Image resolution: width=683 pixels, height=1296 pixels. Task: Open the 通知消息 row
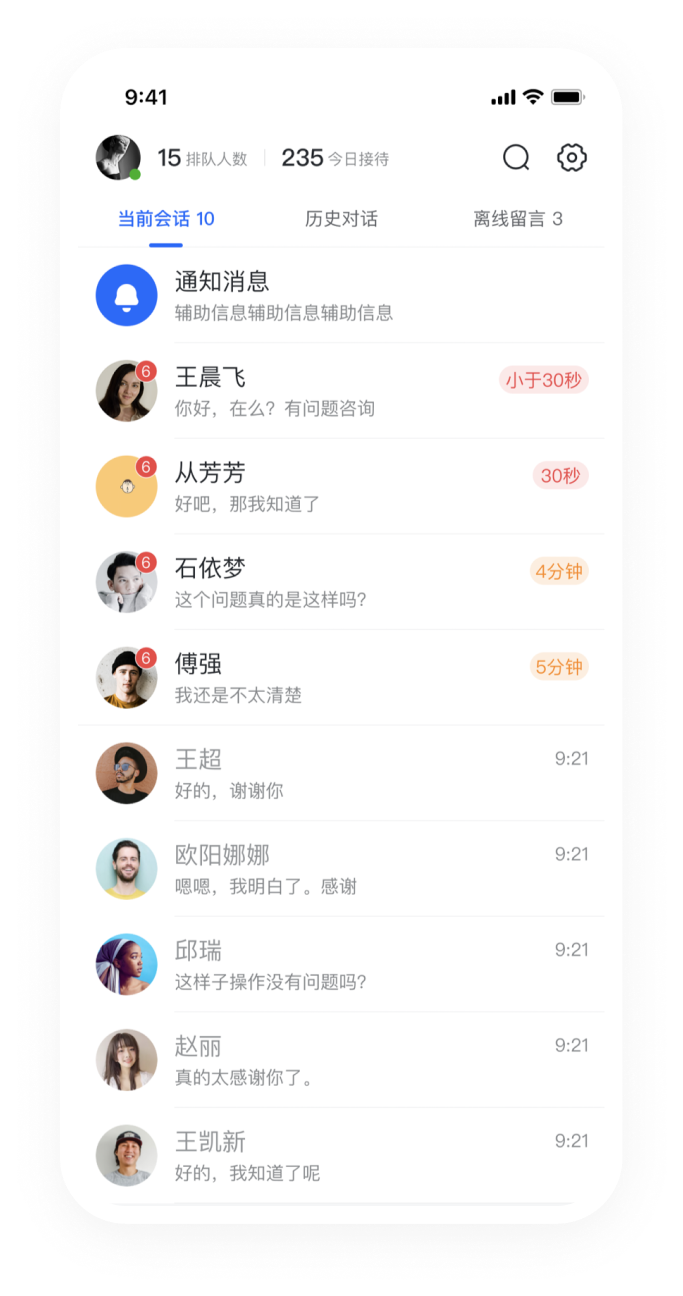(x=340, y=296)
